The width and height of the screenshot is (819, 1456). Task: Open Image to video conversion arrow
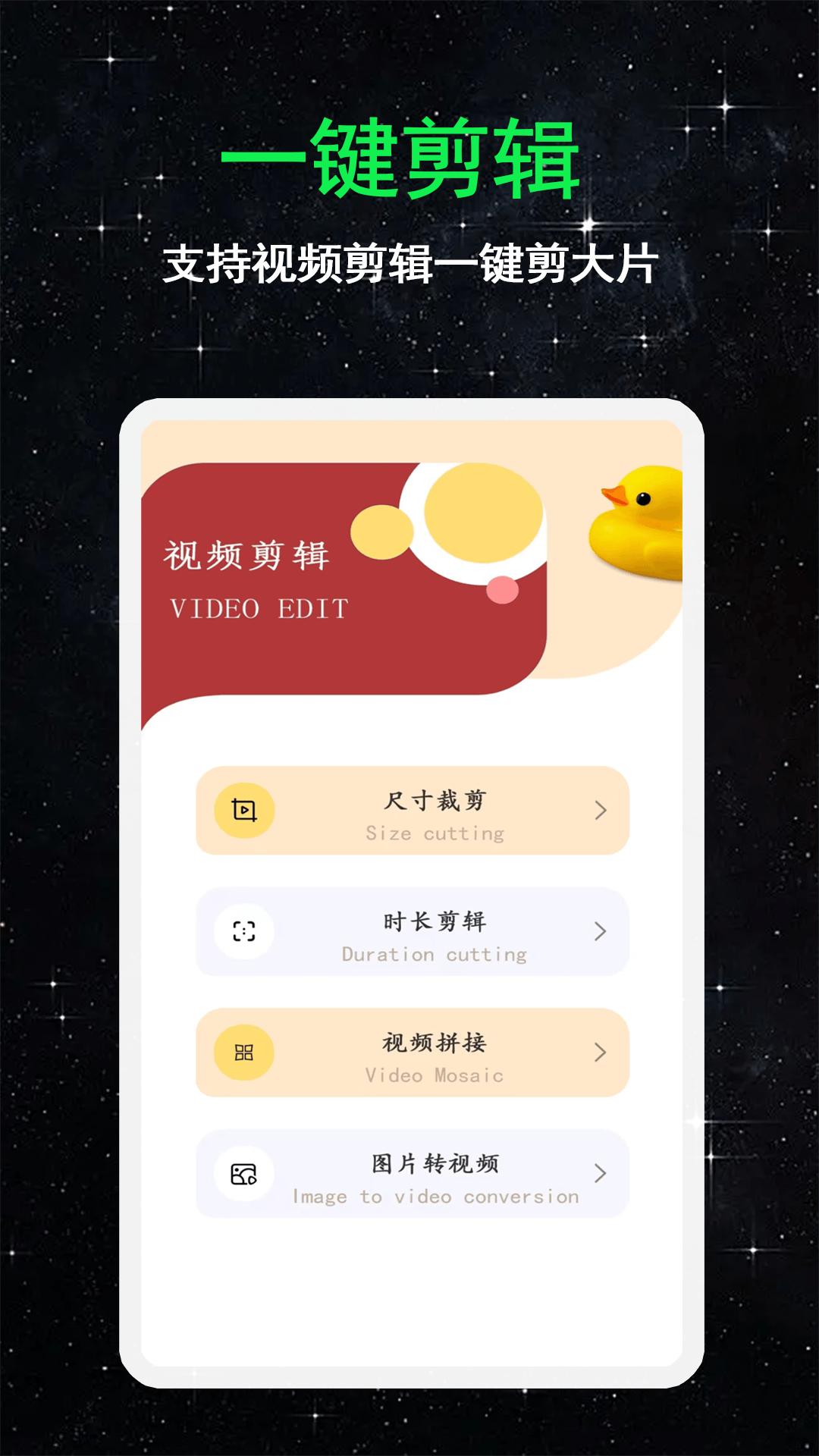coord(600,1172)
